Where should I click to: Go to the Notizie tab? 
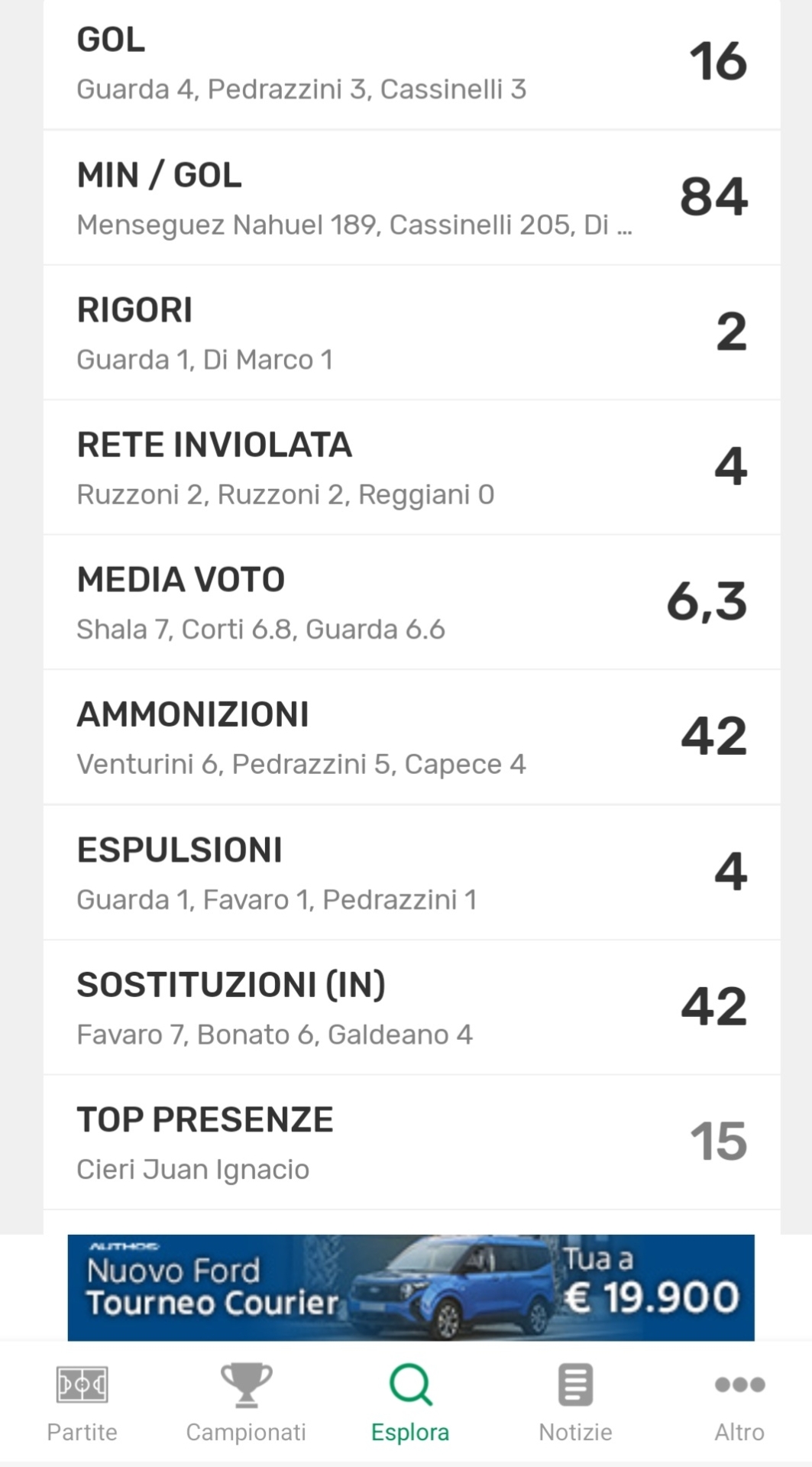(x=575, y=1403)
